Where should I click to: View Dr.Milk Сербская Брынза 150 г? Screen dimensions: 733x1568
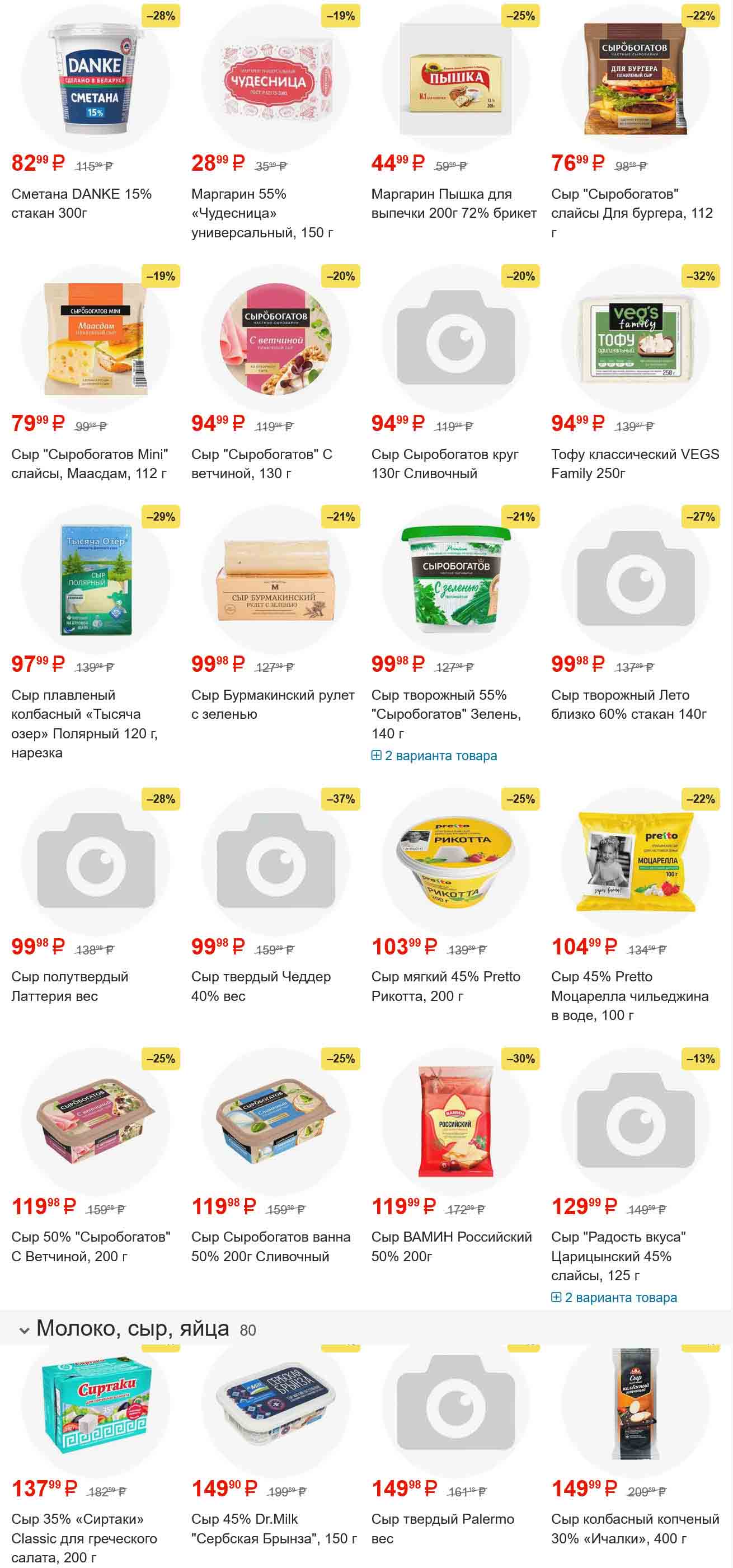pyautogui.click(x=273, y=1528)
